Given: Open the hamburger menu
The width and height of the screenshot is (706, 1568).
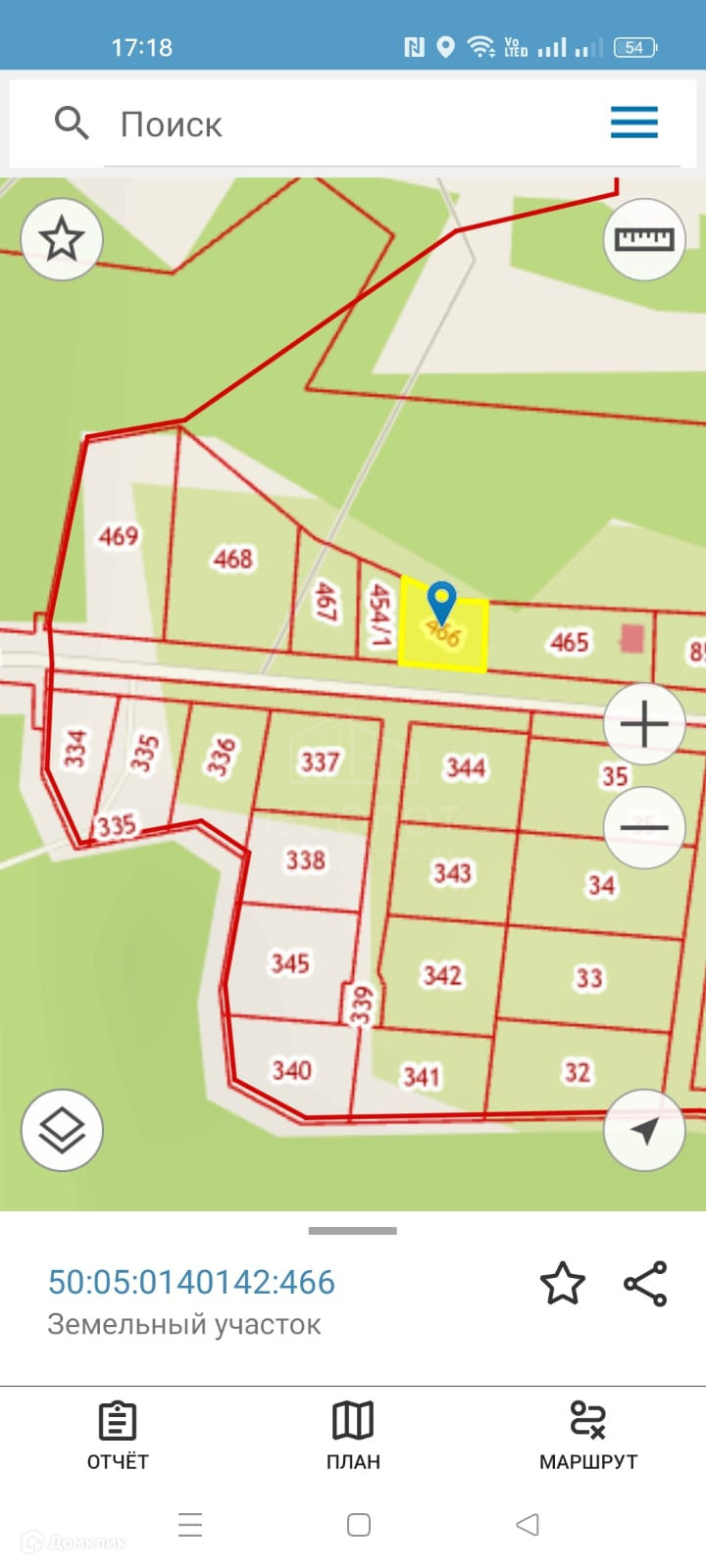Looking at the screenshot, I should pos(633,123).
